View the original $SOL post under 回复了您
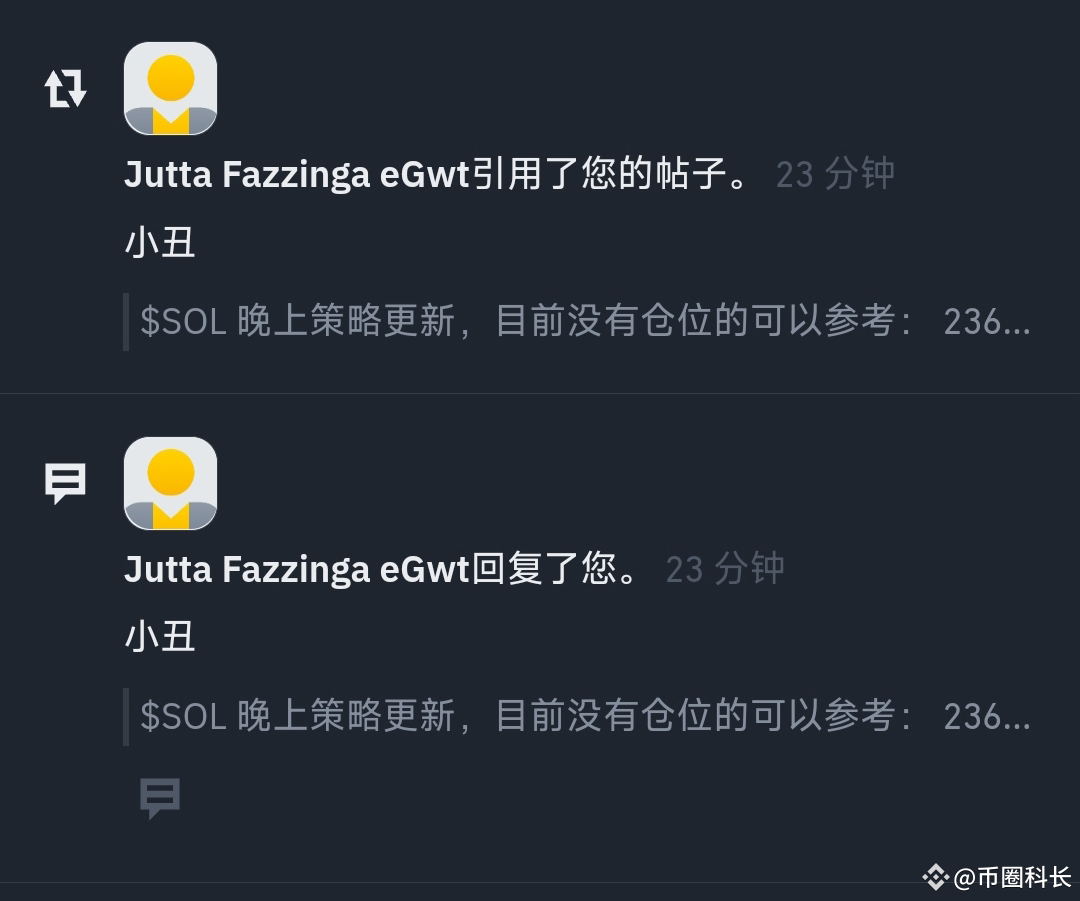1080x901 pixels. [584, 717]
